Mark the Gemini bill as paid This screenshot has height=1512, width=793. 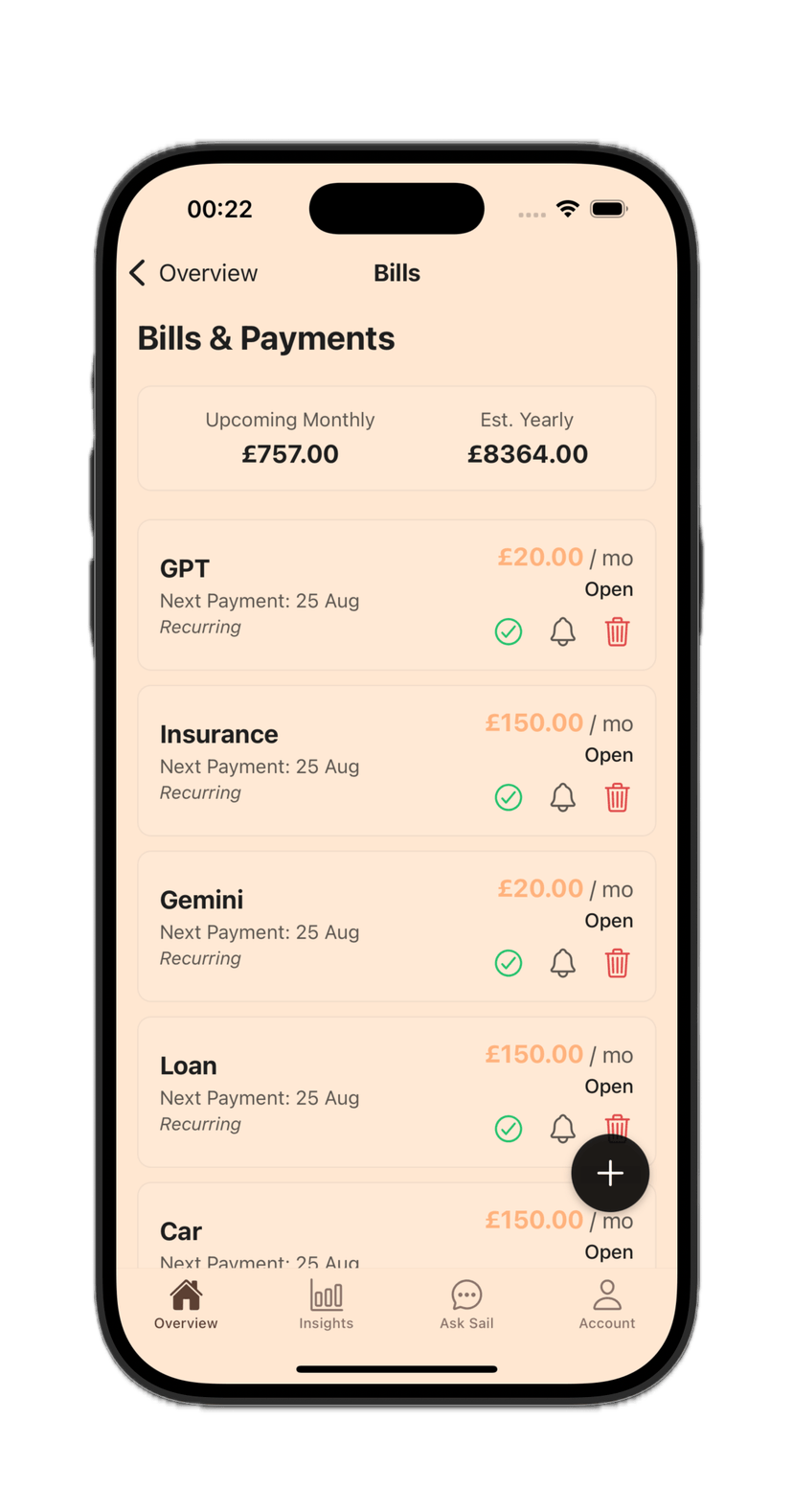click(x=509, y=964)
